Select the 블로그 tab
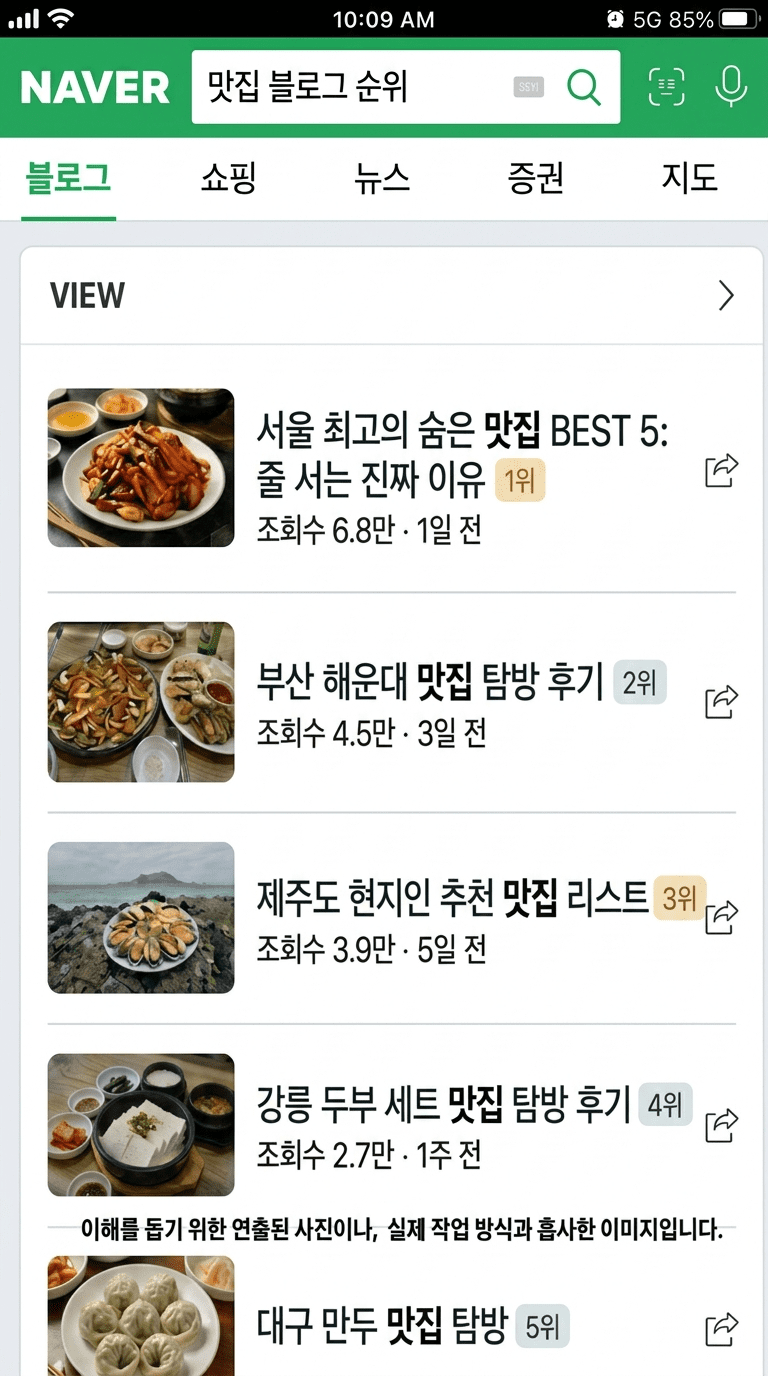The image size is (768, 1376). click(68, 179)
